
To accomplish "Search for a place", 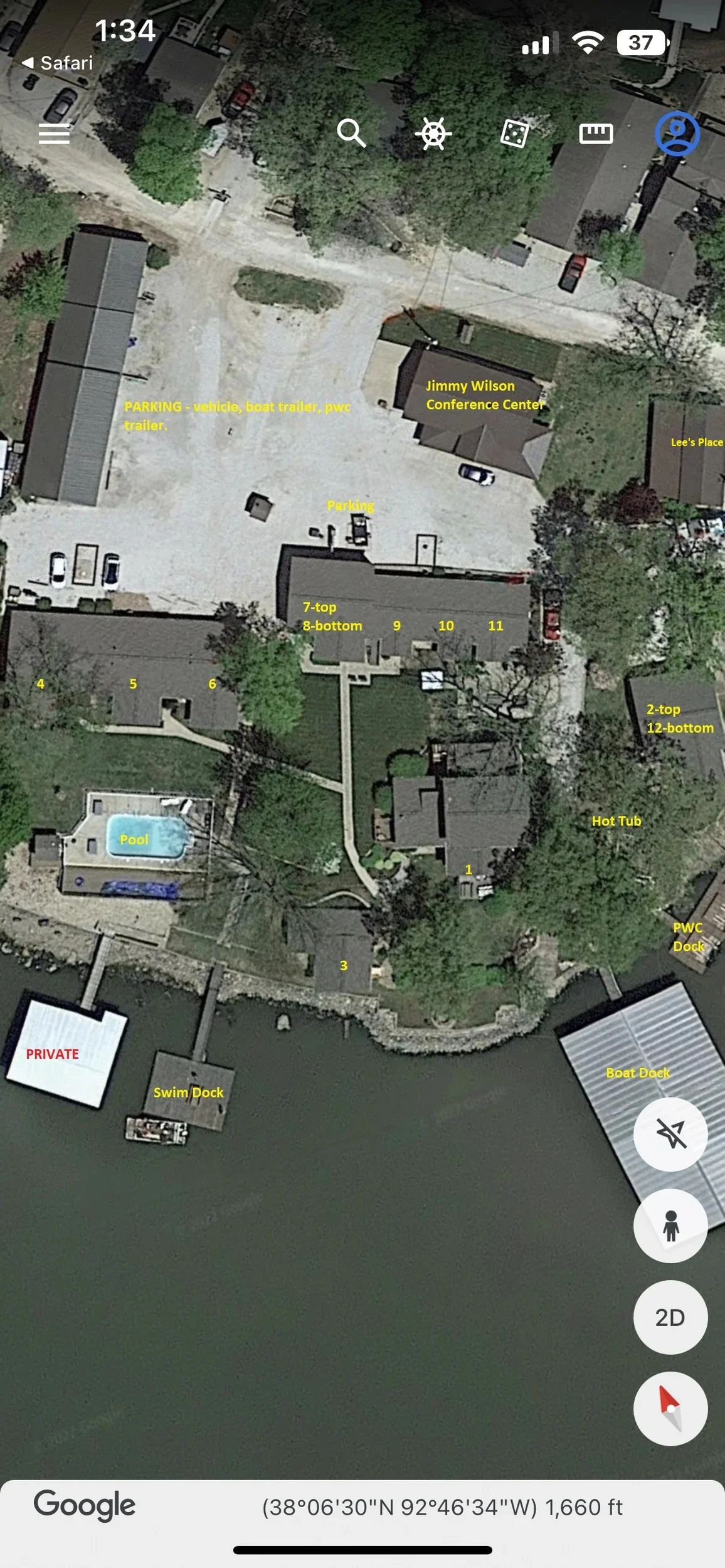I will point(351,134).
